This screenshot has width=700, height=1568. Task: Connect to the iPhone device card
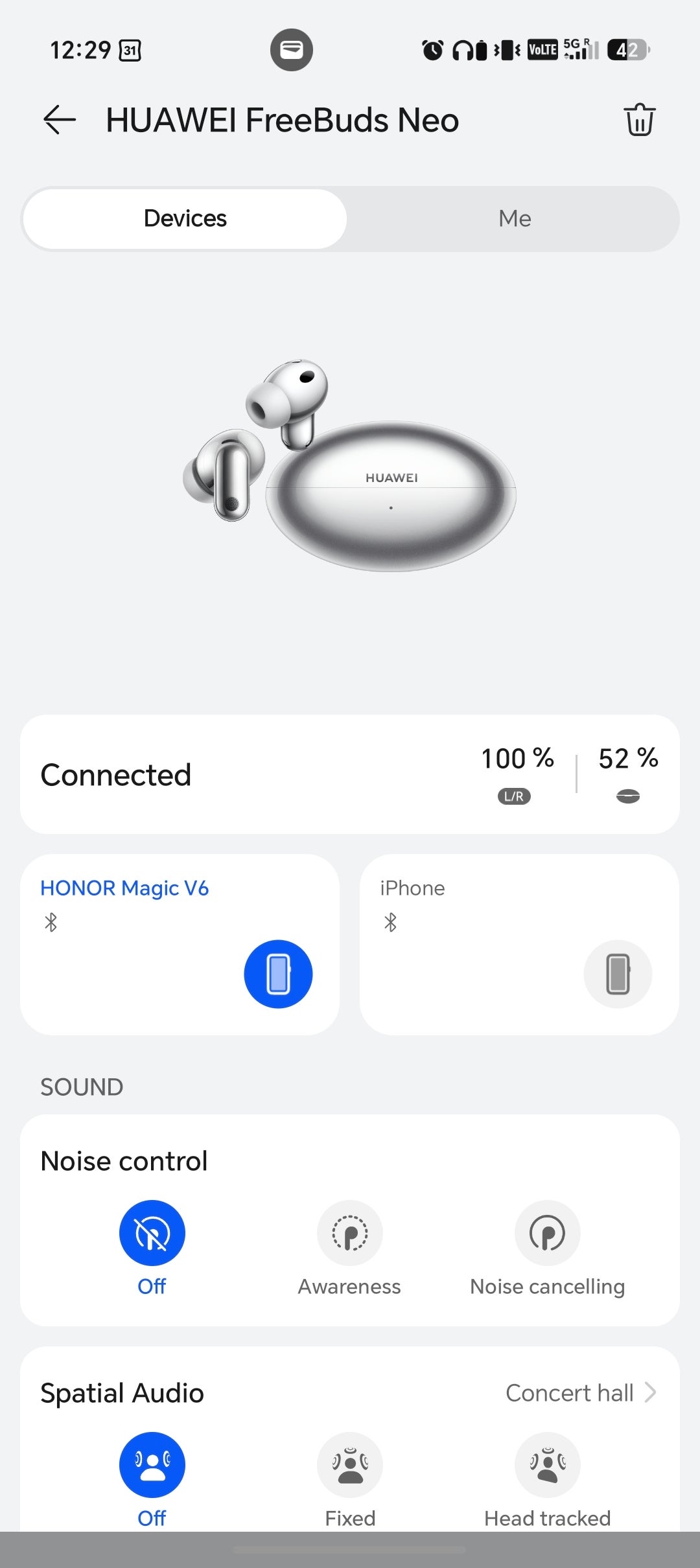pyautogui.click(x=519, y=944)
